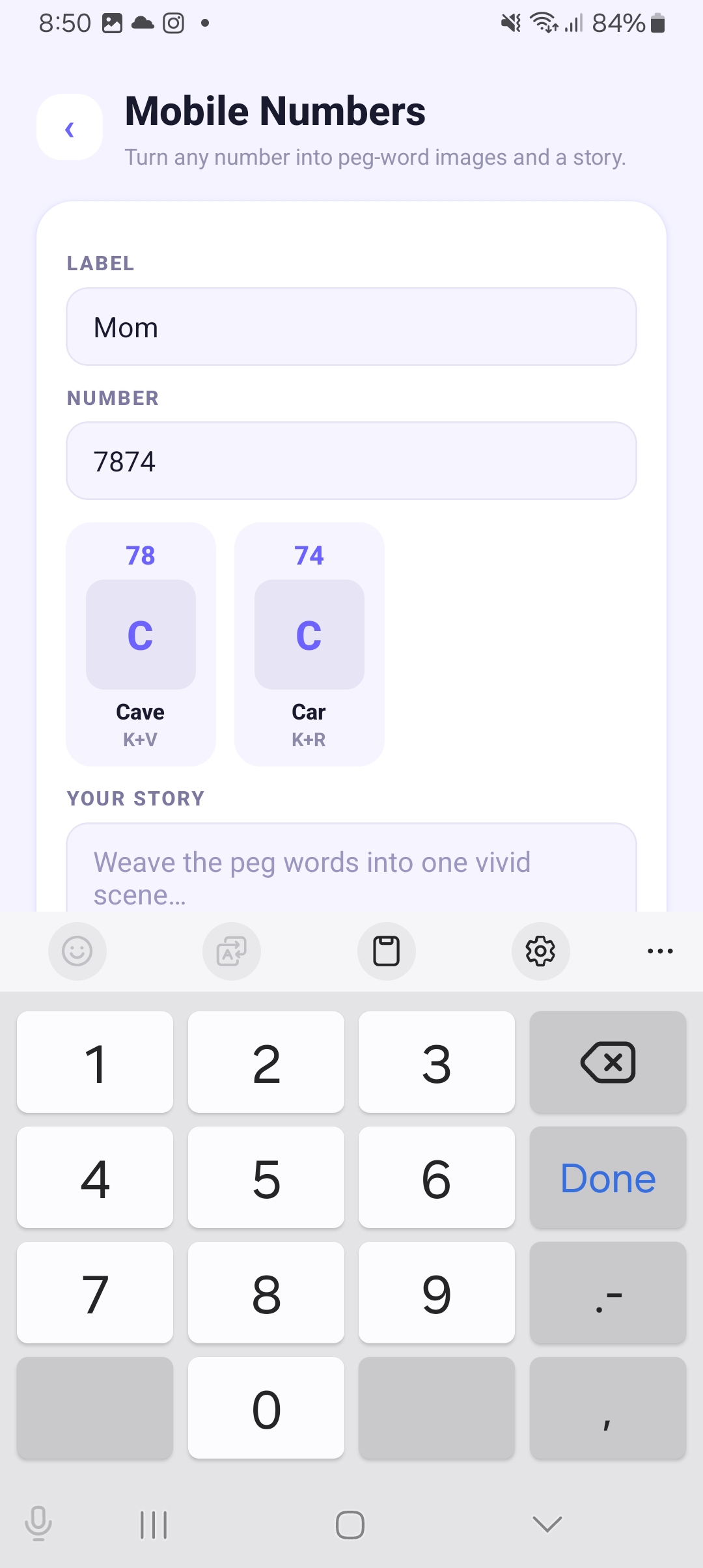703x1568 pixels.
Task: Open the Car peg card for 74
Action: pyautogui.click(x=309, y=644)
